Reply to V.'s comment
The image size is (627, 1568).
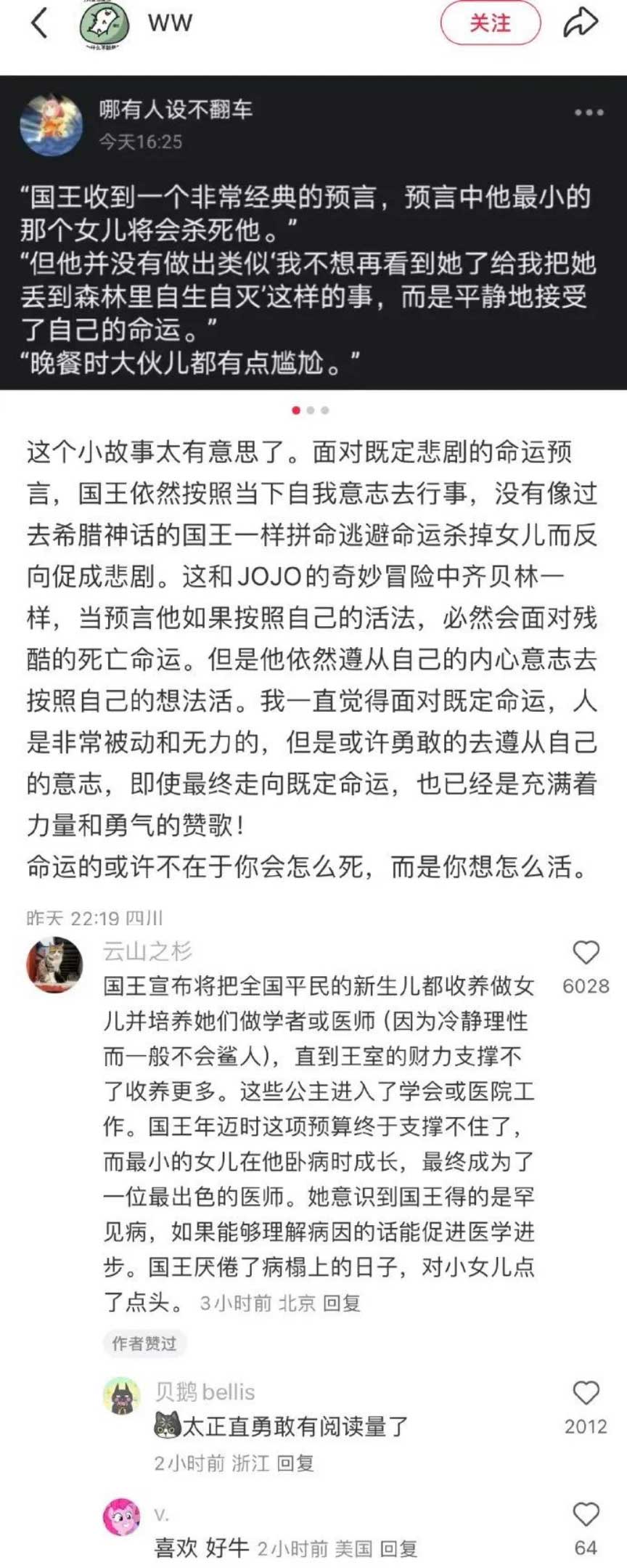point(398,1548)
